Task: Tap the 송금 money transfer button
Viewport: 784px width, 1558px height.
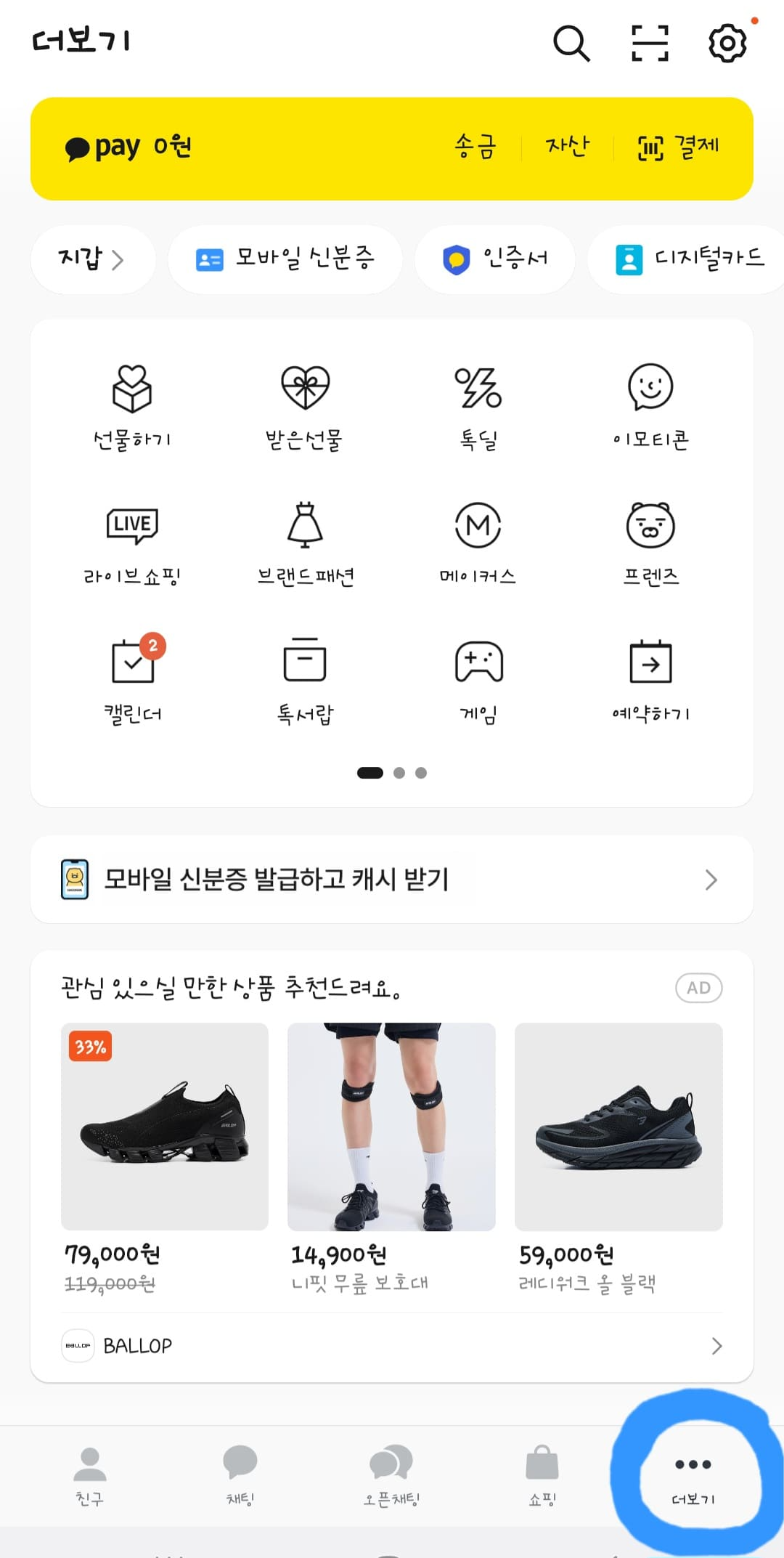Action: point(475,146)
